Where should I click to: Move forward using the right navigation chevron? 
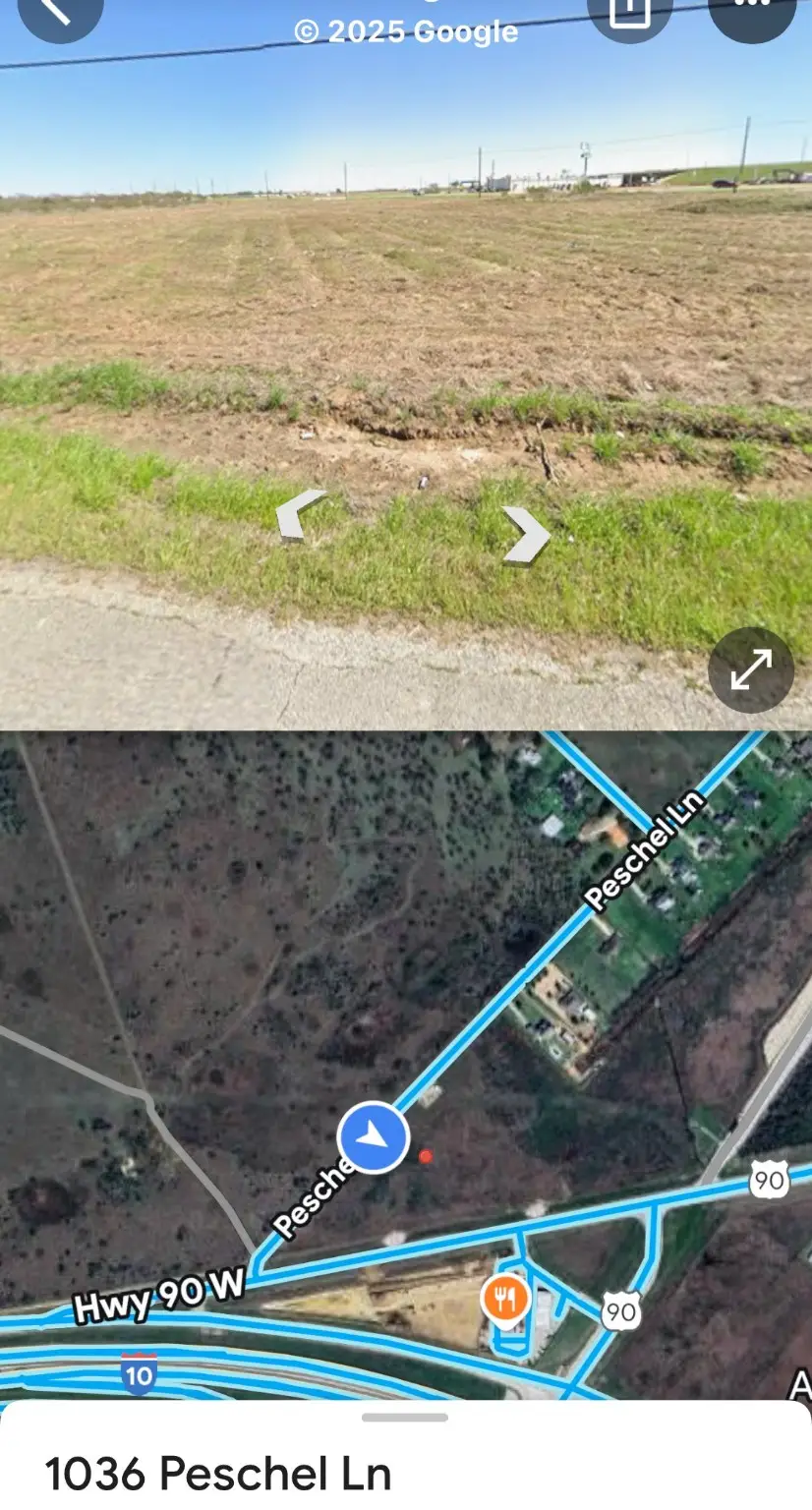tap(525, 531)
